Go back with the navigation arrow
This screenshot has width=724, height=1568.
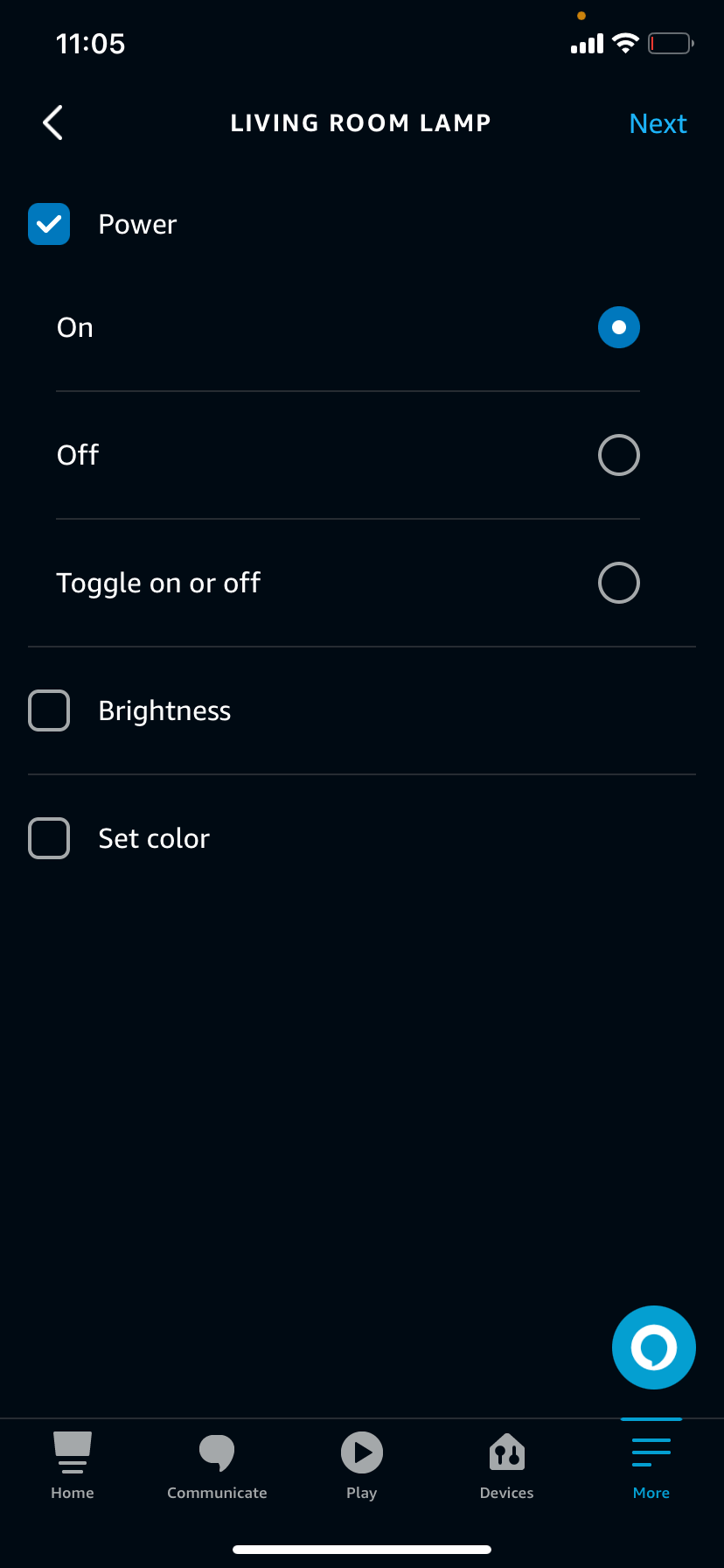coord(52,122)
